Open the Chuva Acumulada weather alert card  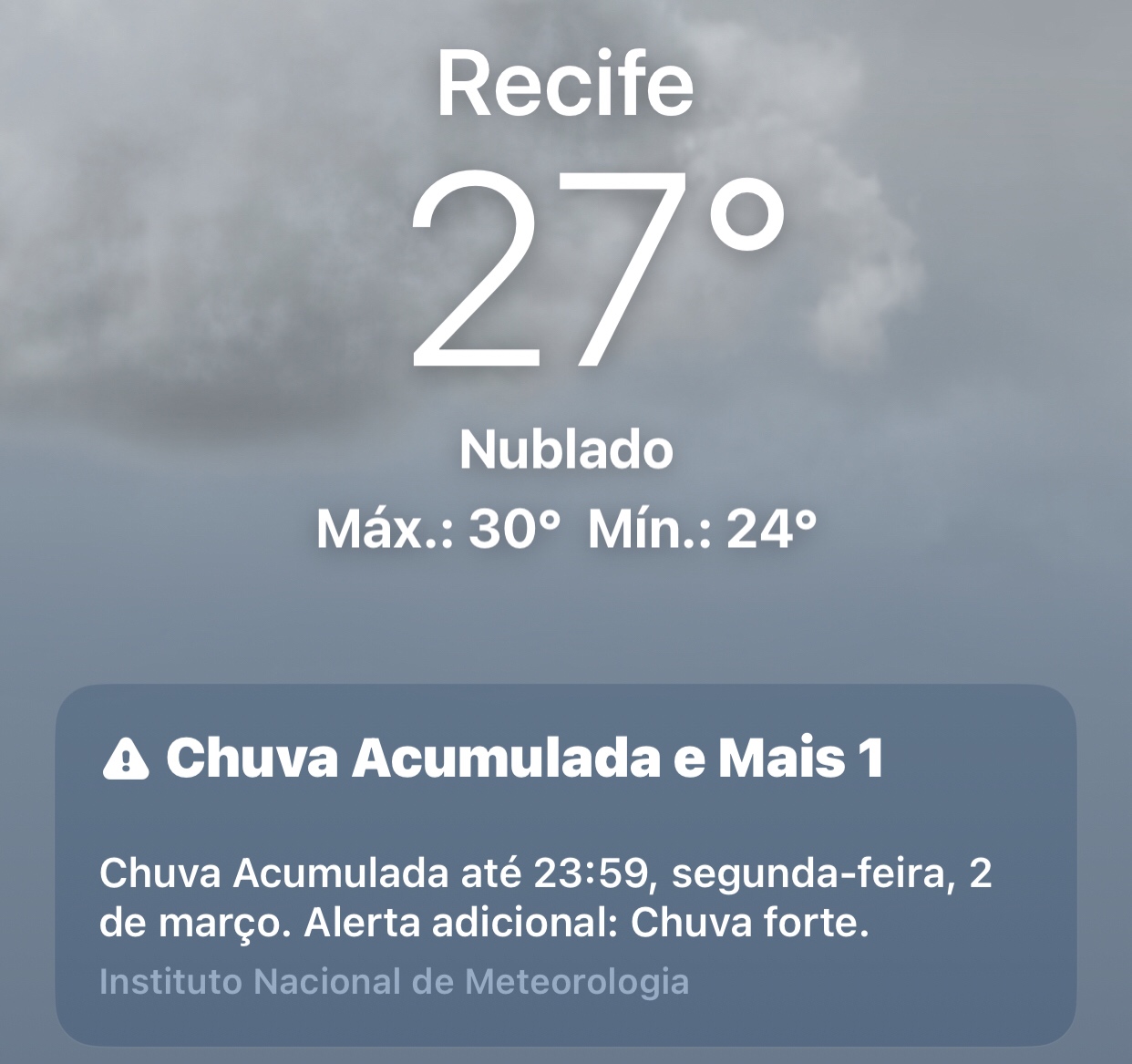coord(565,864)
